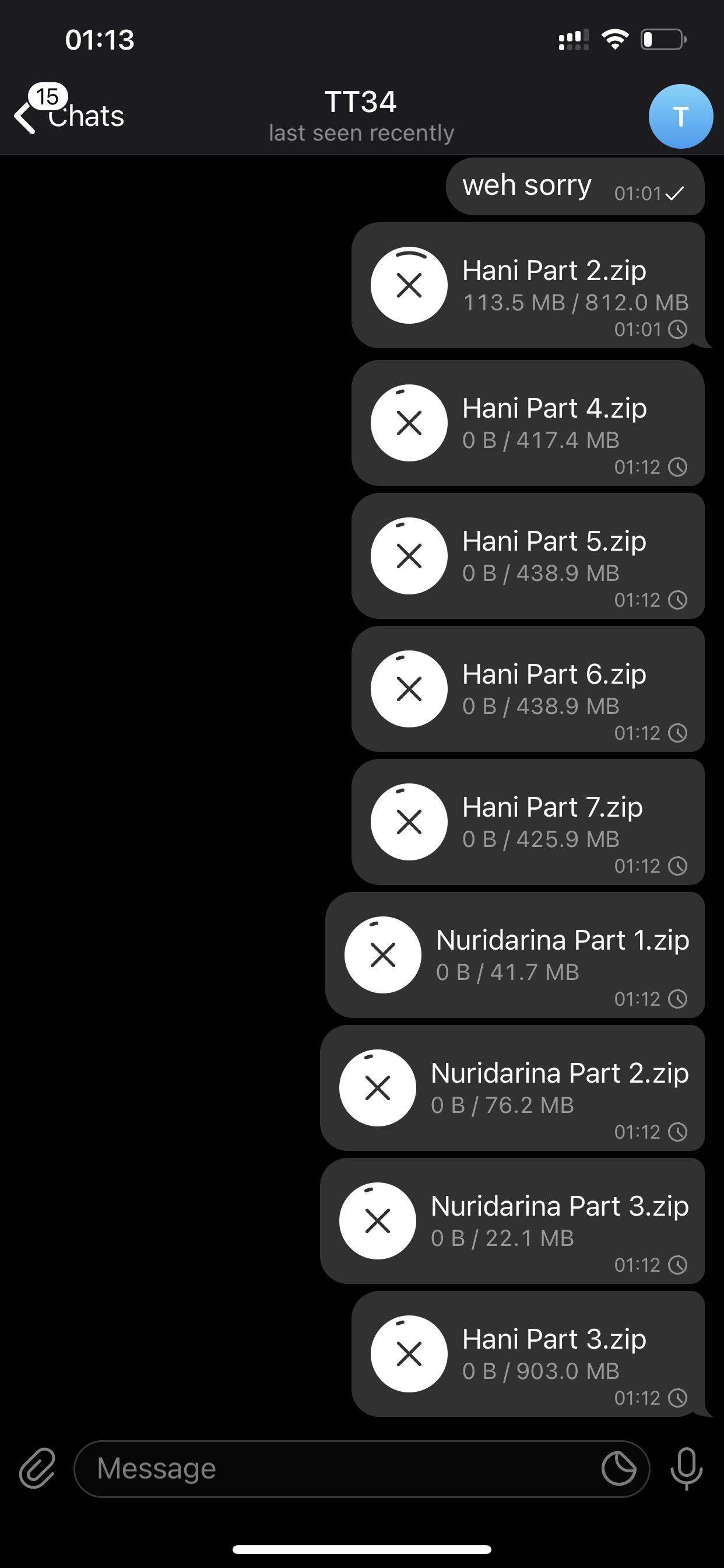Cancel the Nuridarina Part 1.zip upload
The width and height of the screenshot is (724, 1568).
pyautogui.click(x=382, y=954)
